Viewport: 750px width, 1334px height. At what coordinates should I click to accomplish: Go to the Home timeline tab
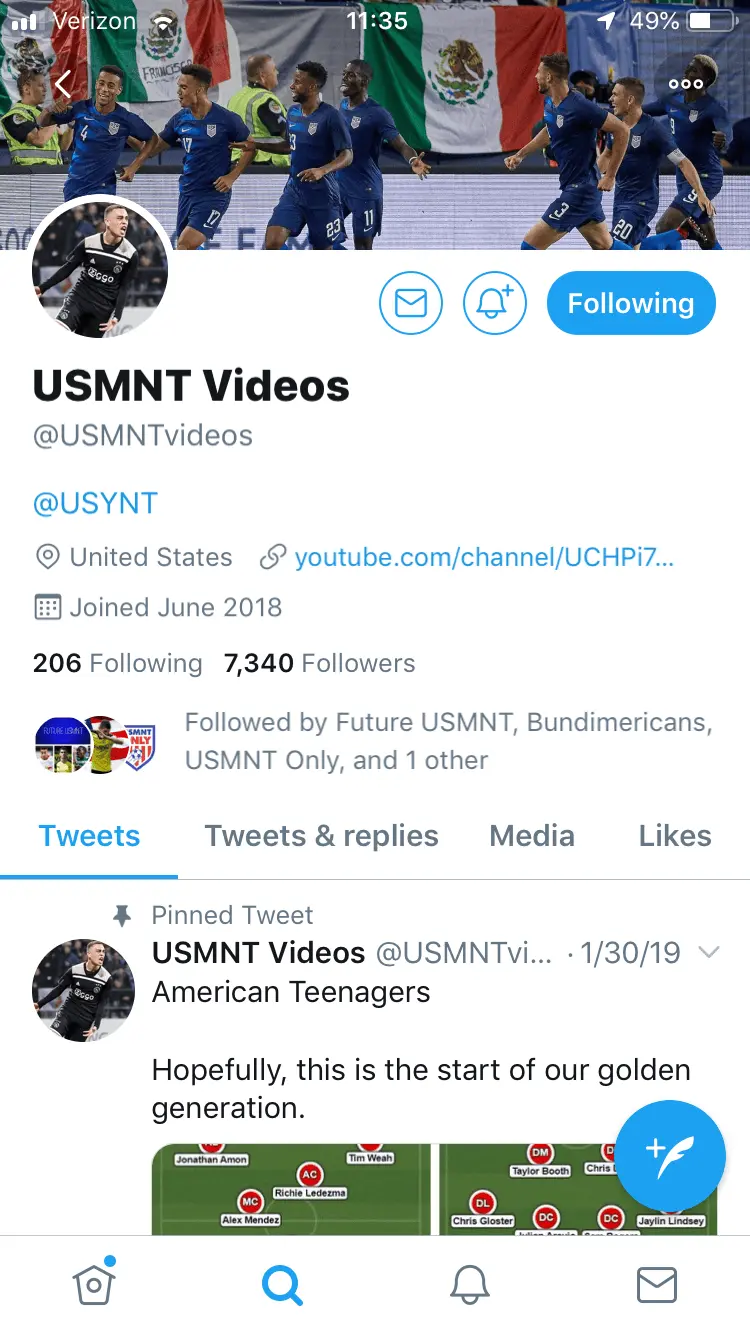(x=94, y=1284)
